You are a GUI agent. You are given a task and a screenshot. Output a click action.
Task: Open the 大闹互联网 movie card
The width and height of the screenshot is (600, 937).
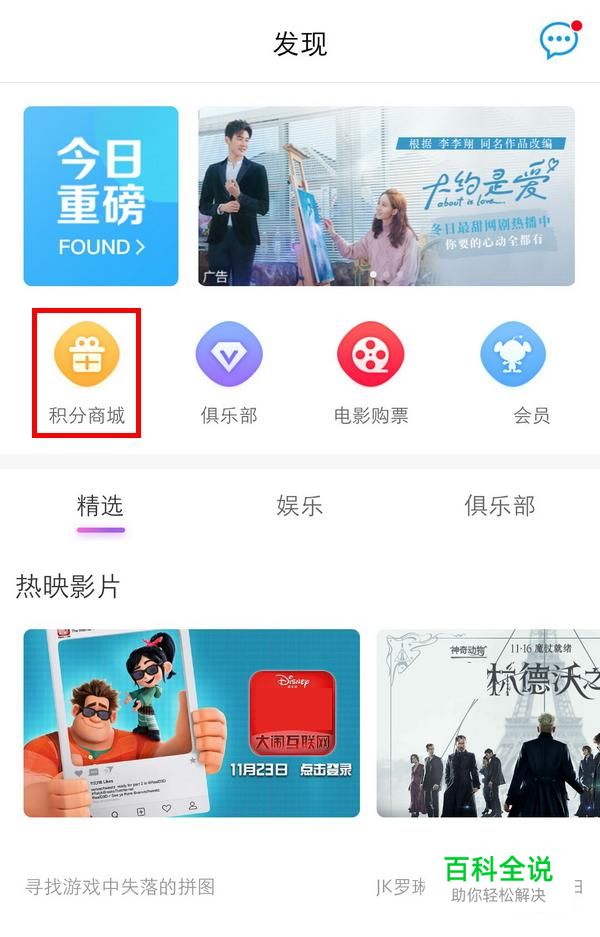pyautogui.click(x=192, y=722)
